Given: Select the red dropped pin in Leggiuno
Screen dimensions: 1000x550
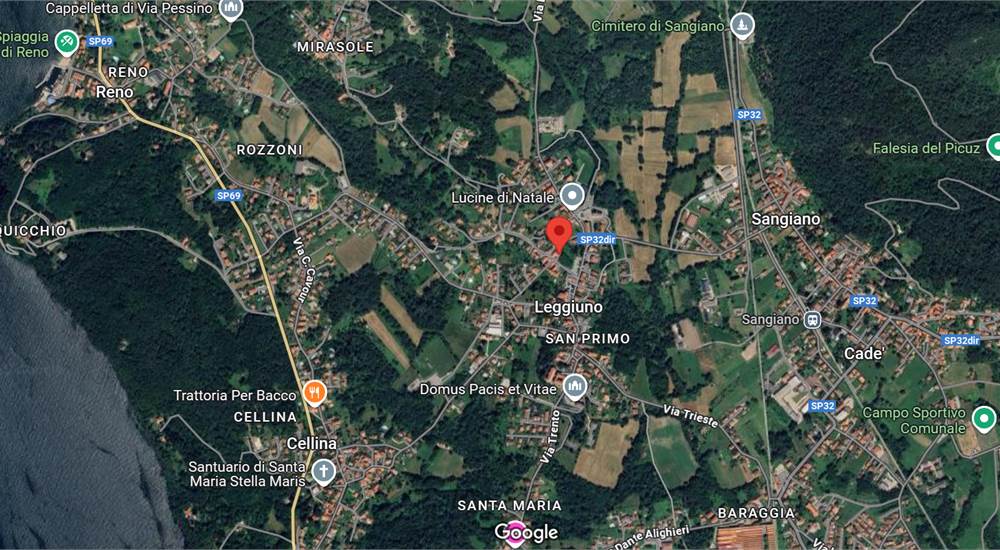Looking at the screenshot, I should [559, 232].
